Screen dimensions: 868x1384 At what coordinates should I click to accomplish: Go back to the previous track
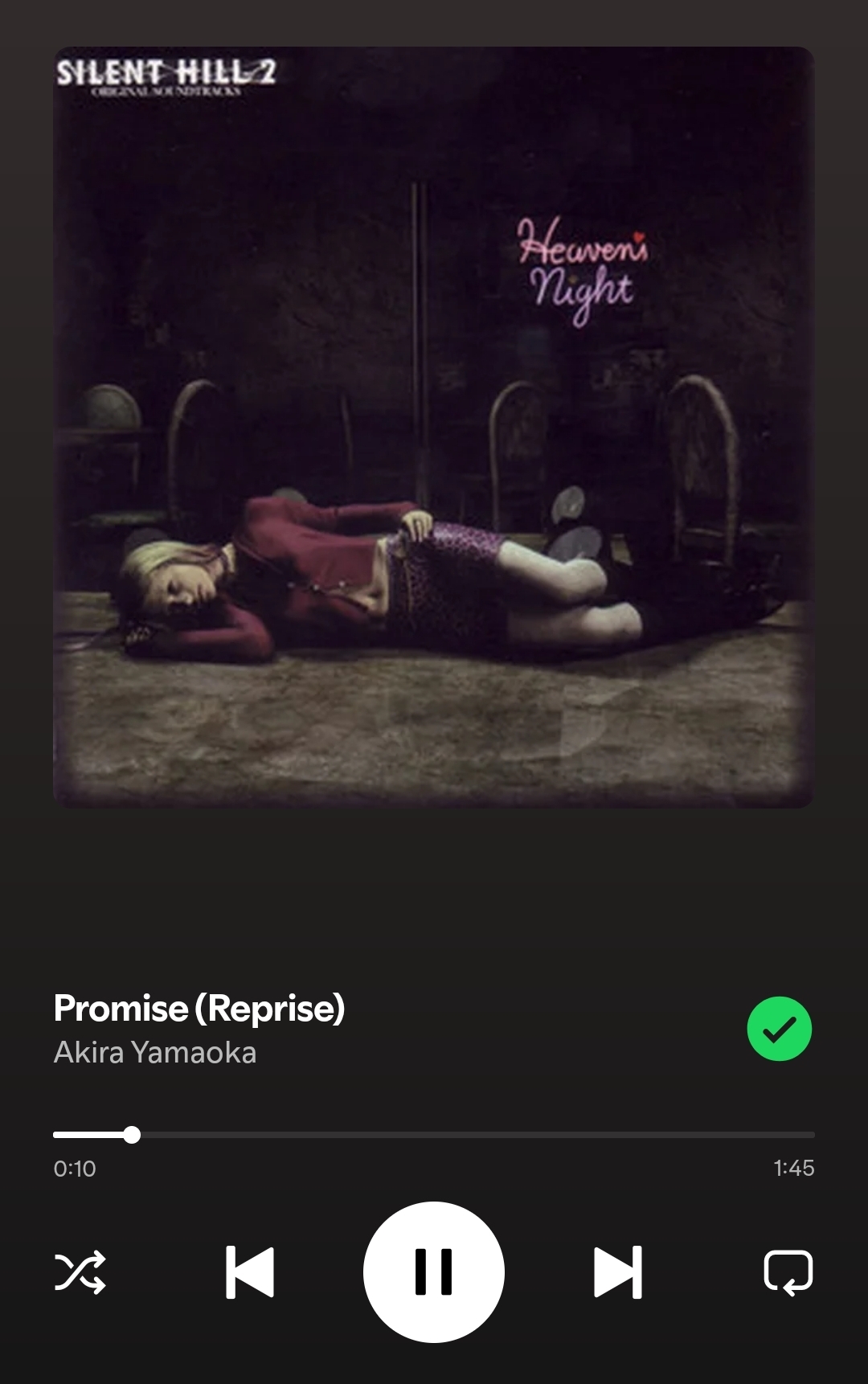[x=250, y=1272]
